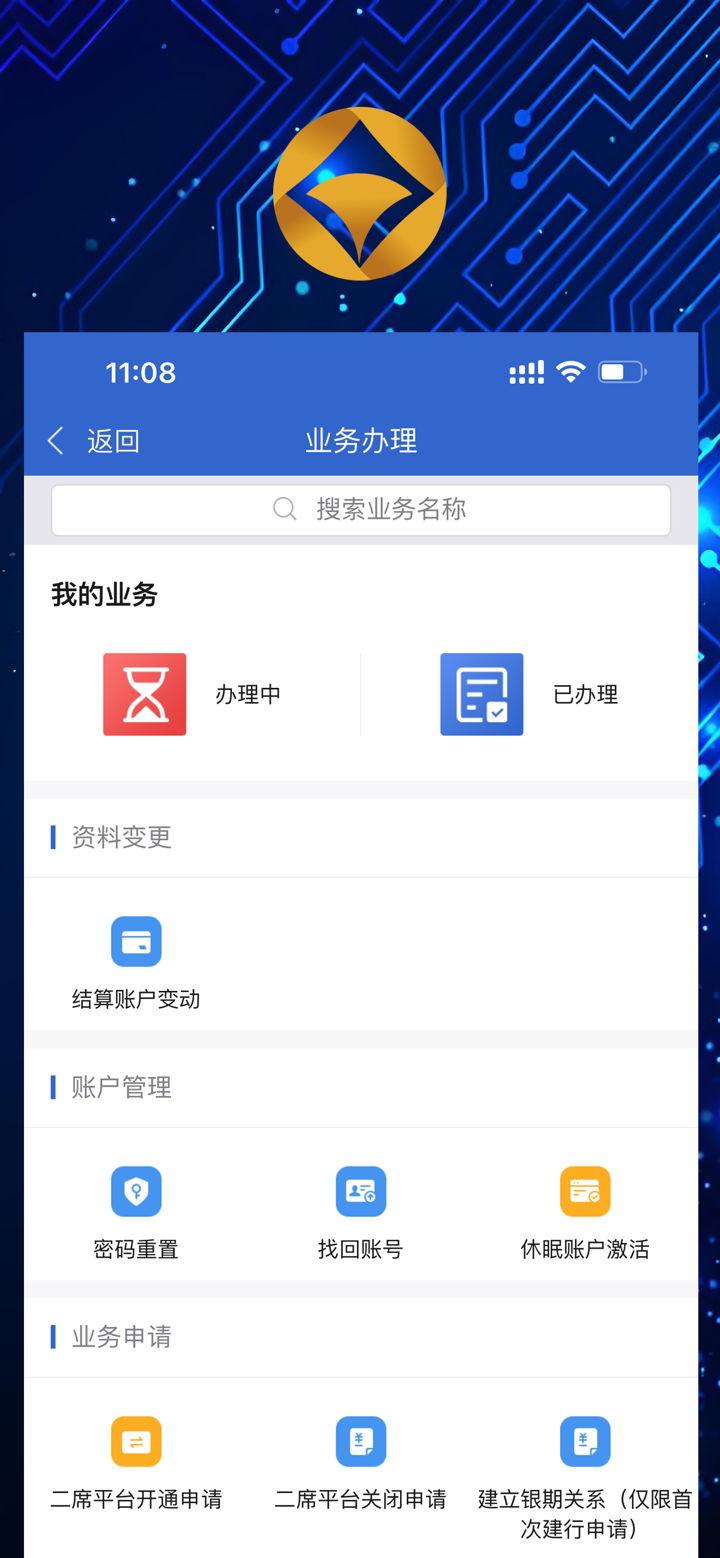Open the blue 已办理 completed-tasks icon
720x1558 pixels.
point(481,694)
